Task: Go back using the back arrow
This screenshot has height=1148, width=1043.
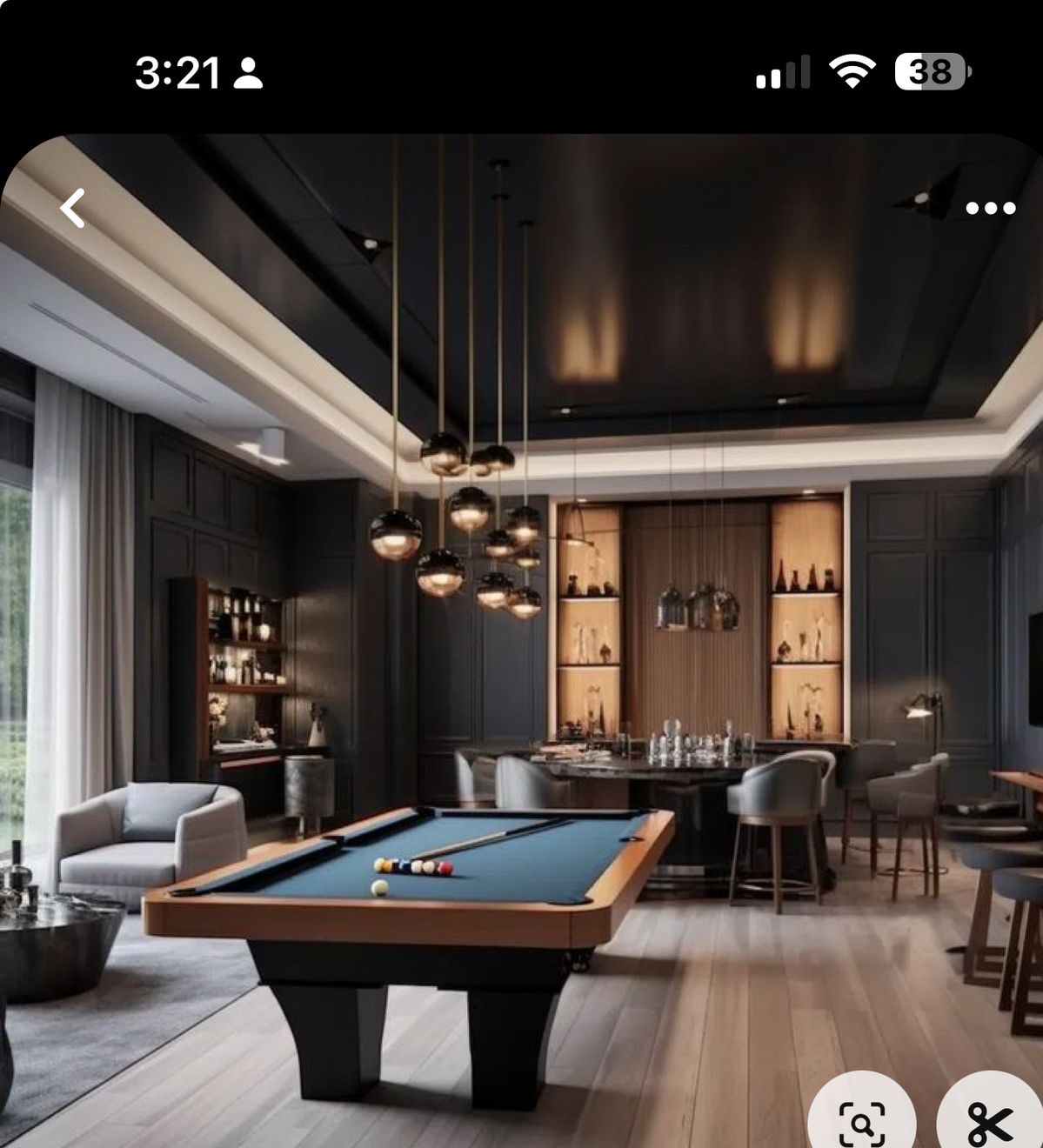Action: 73,209
